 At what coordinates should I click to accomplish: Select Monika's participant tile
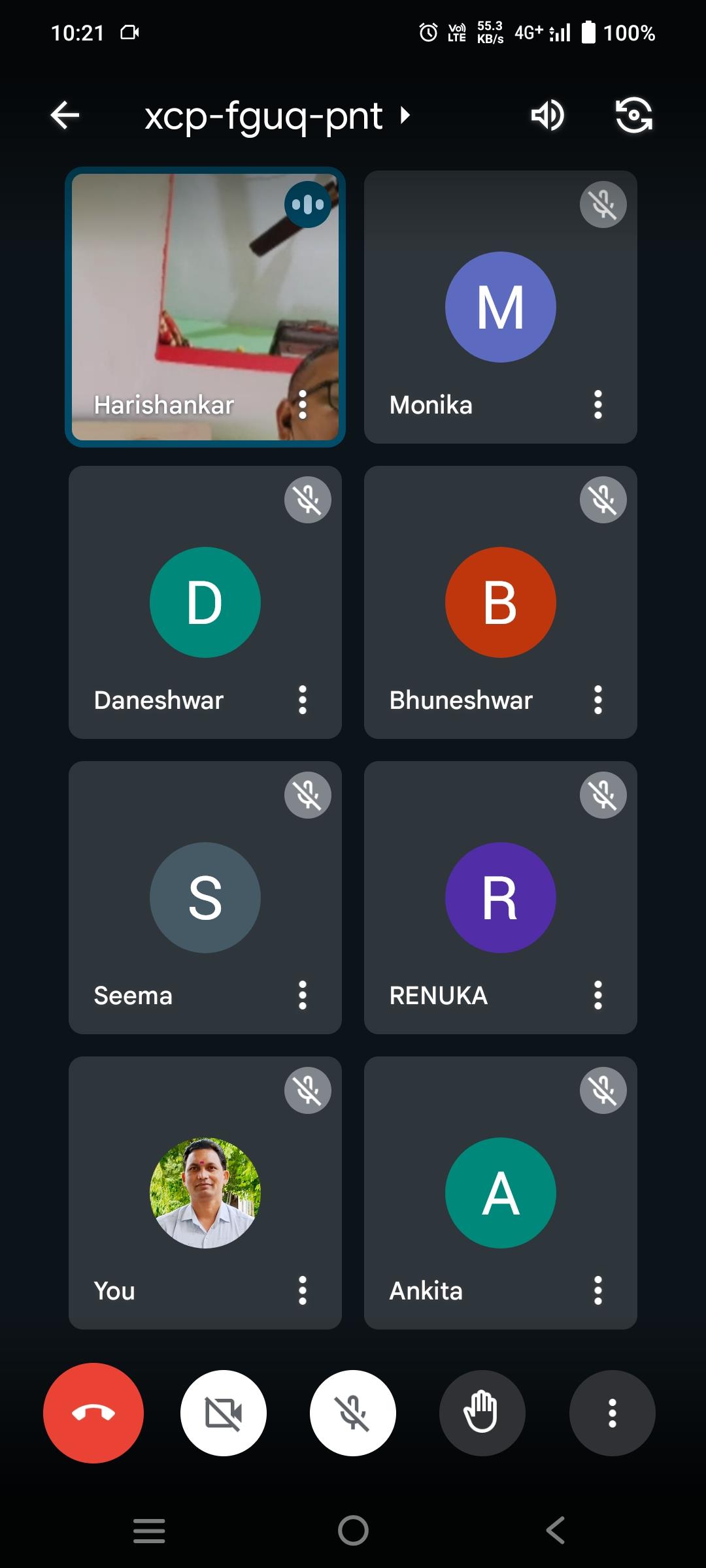501,307
